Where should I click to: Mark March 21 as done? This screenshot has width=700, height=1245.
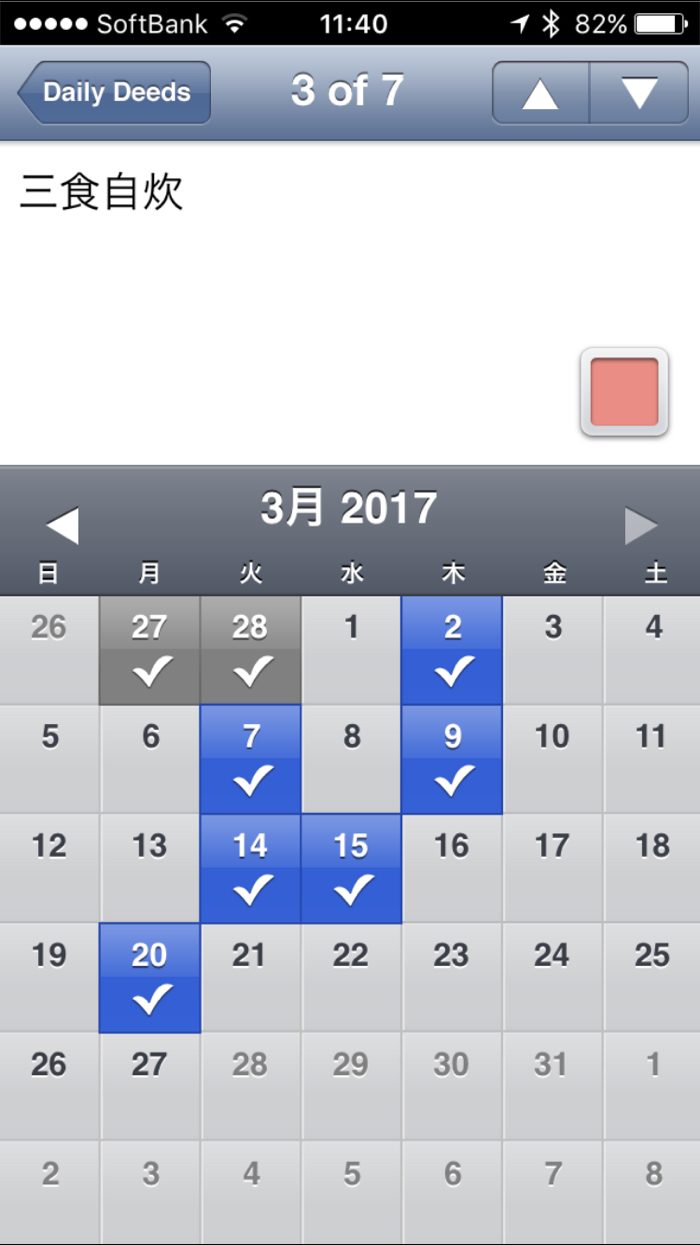tap(251, 977)
